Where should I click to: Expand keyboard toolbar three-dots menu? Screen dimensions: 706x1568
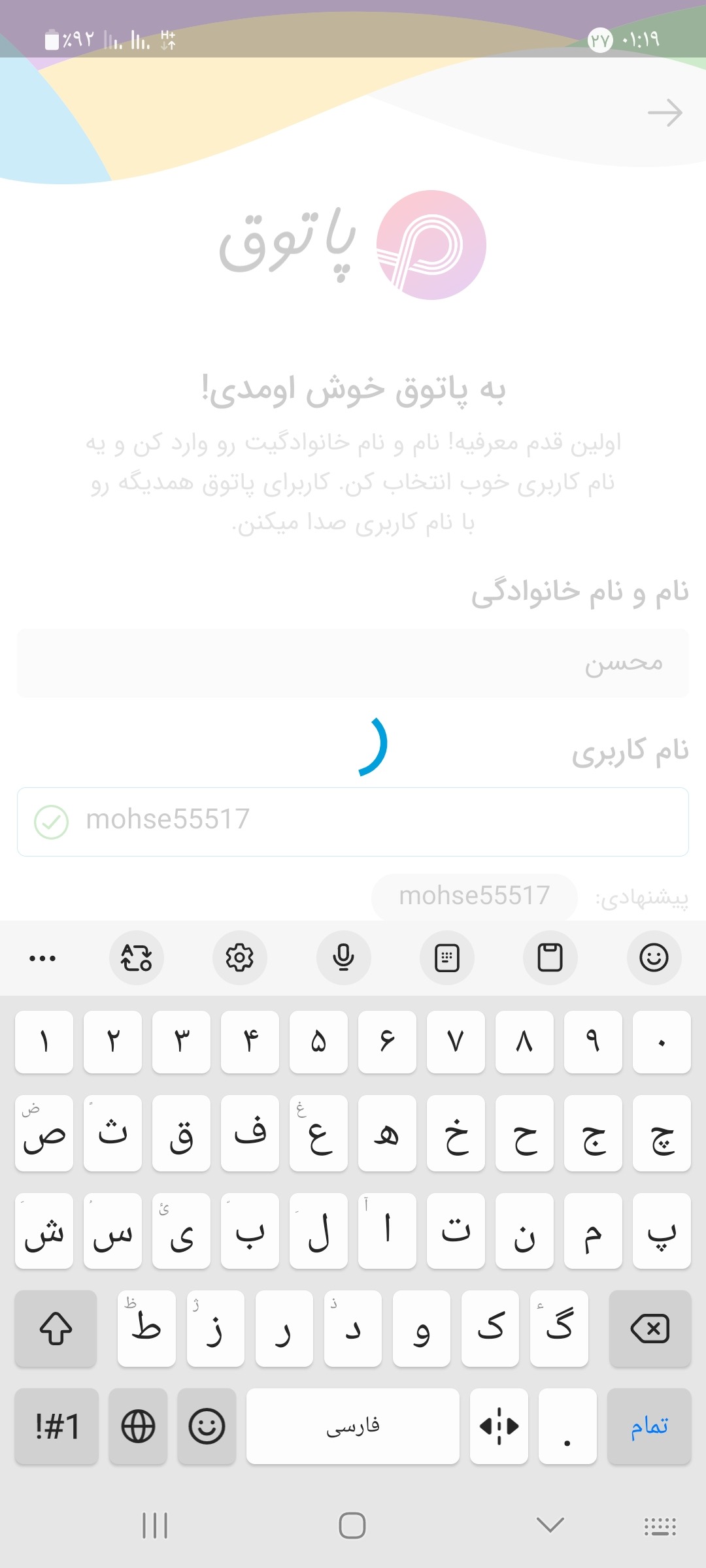tap(42, 958)
